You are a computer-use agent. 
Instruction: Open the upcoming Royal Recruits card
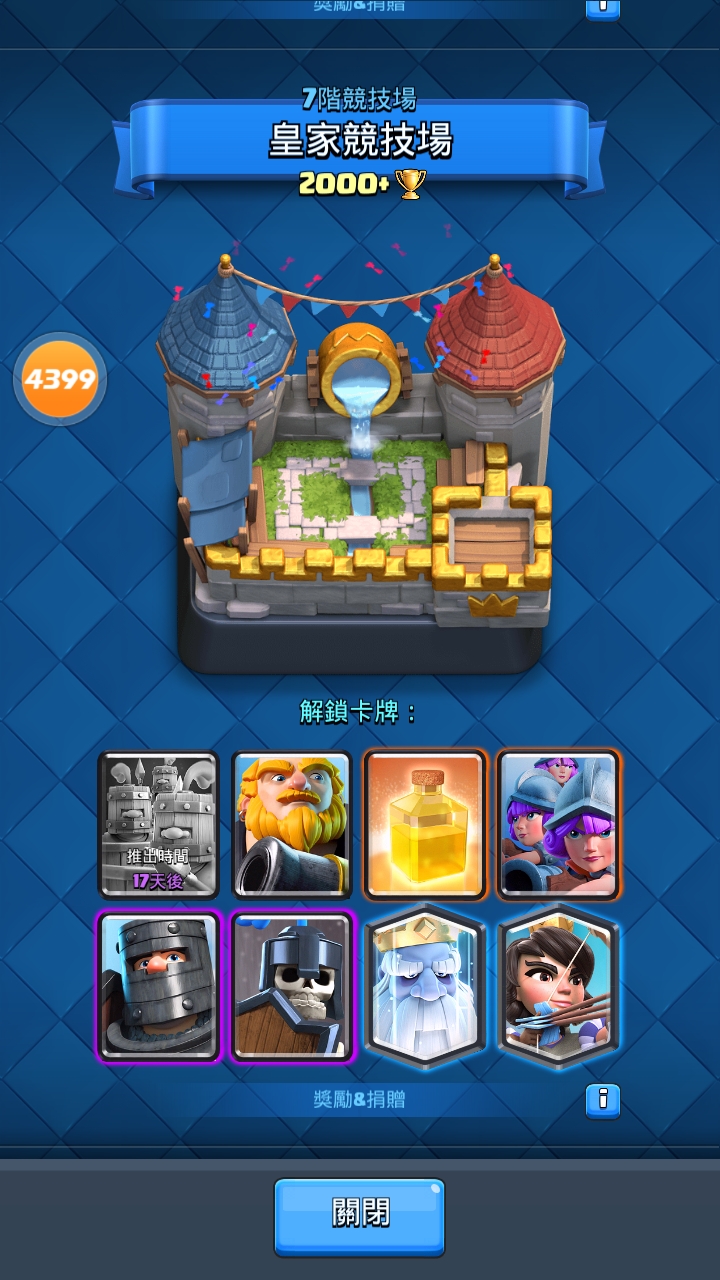158,825
